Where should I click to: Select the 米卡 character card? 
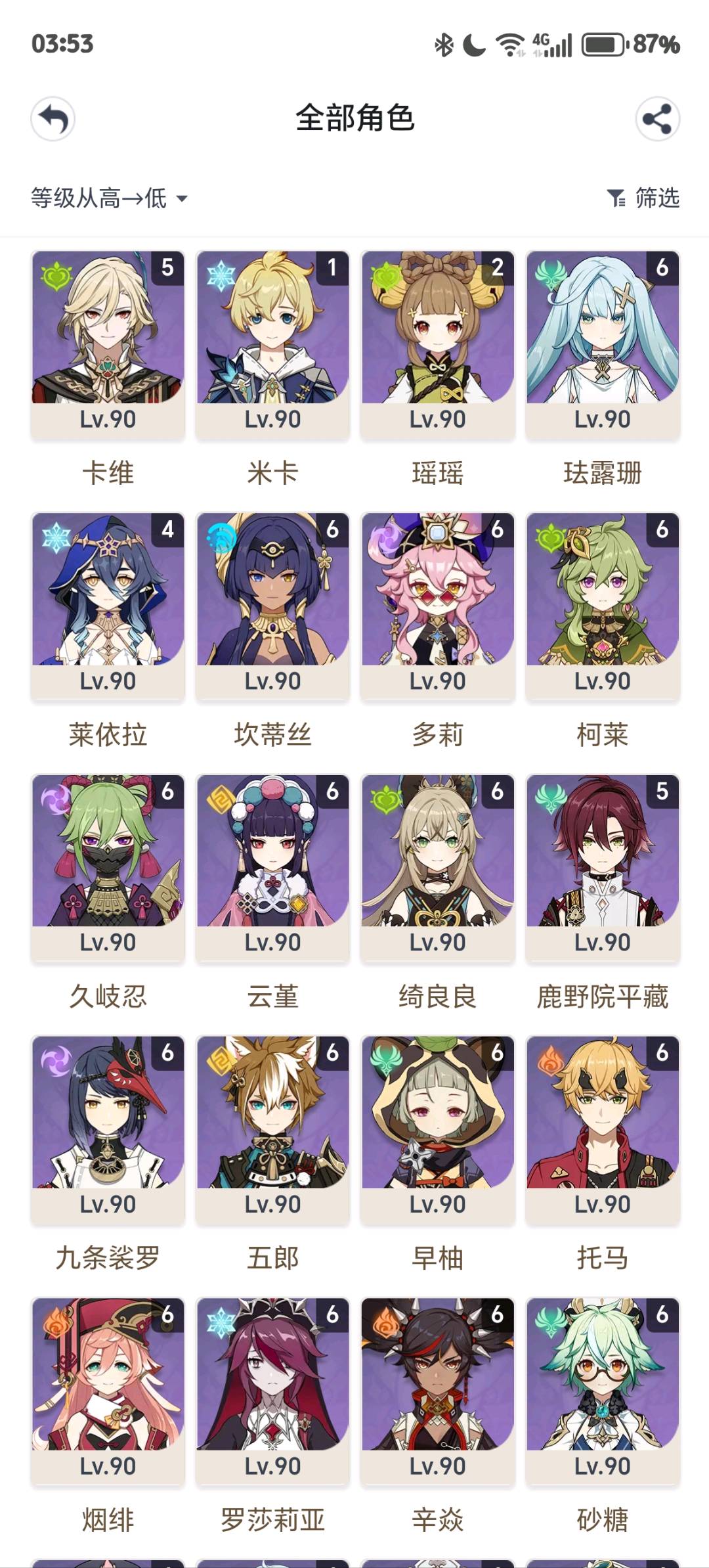(273, 344)
